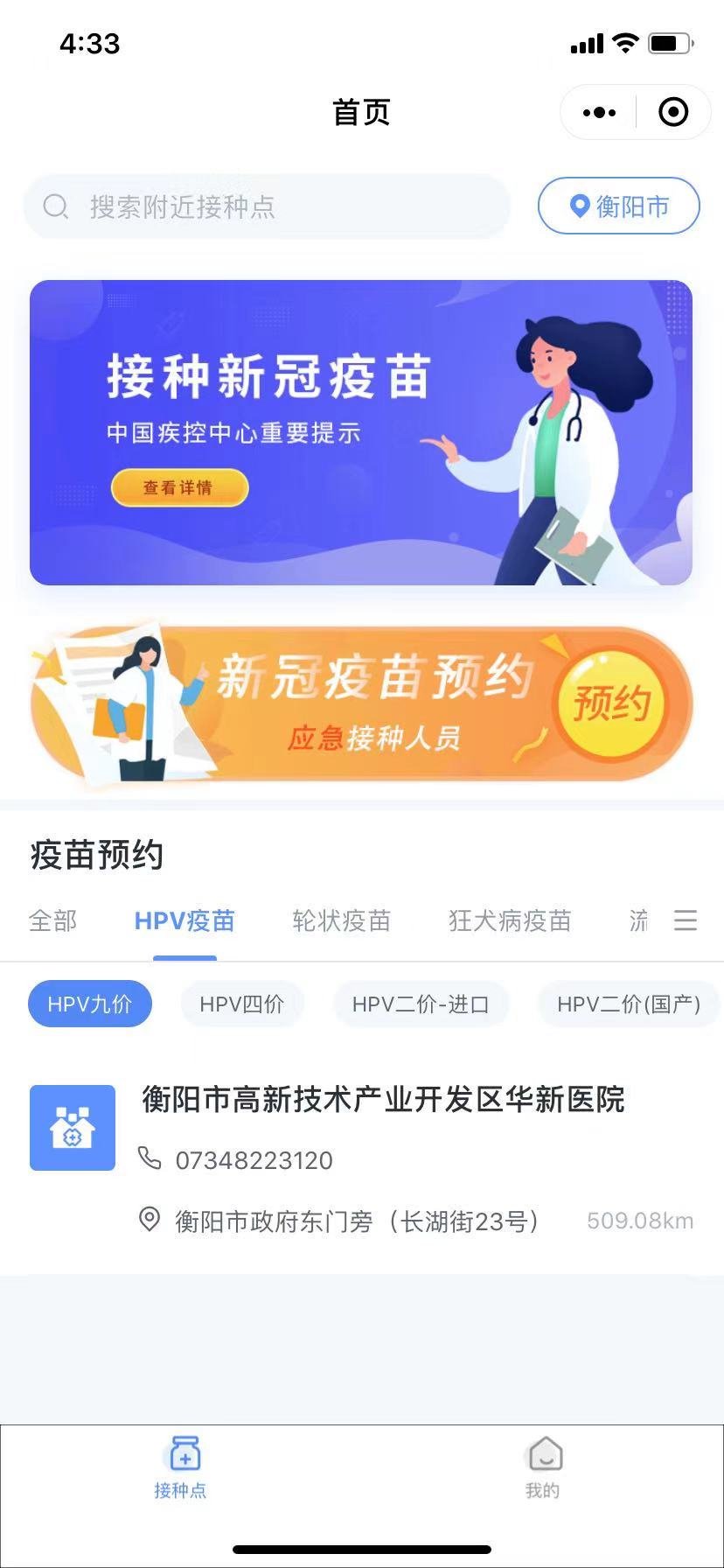The width and height of the screenshot is (724, 1568).
Task: Filter by HPV二价(国产)
Action: tap(629, 1004)
